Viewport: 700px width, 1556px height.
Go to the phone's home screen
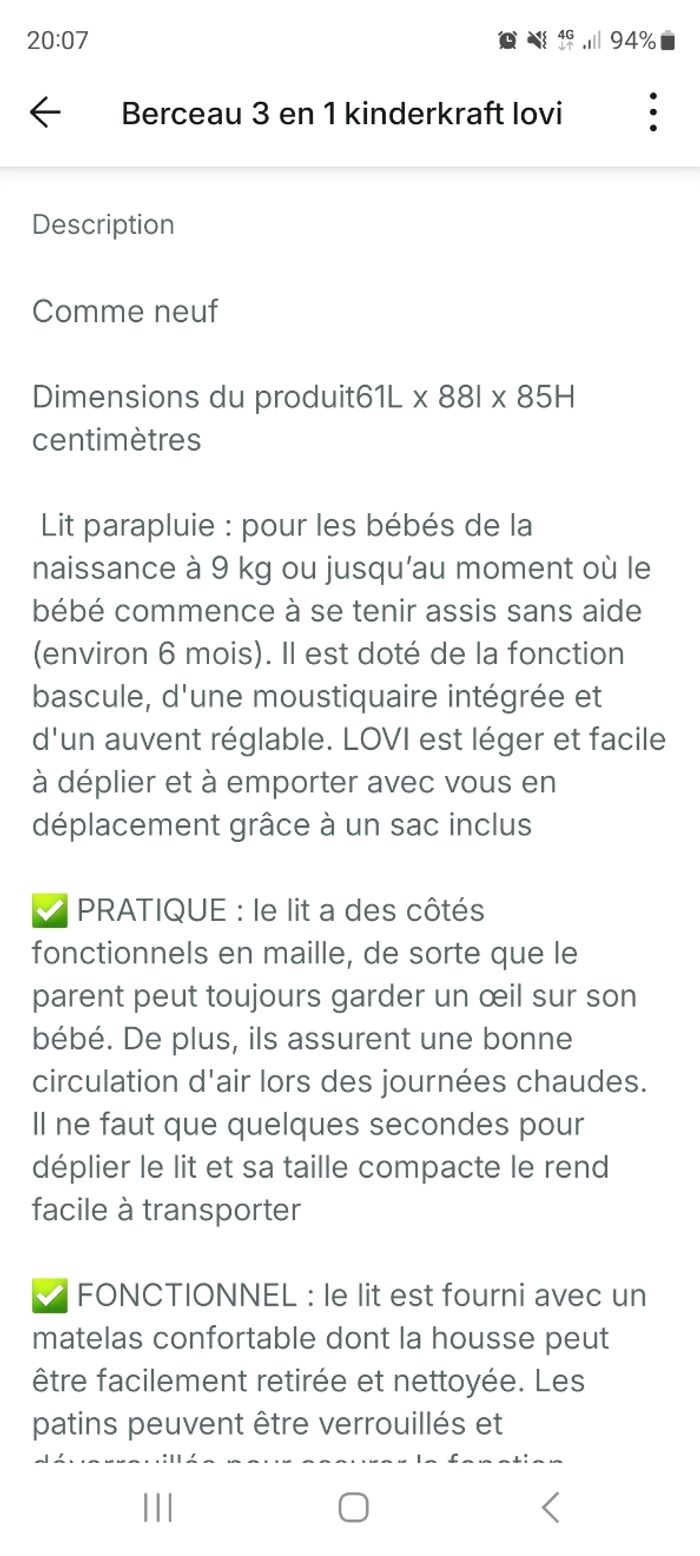click(x=353, y=1507)
